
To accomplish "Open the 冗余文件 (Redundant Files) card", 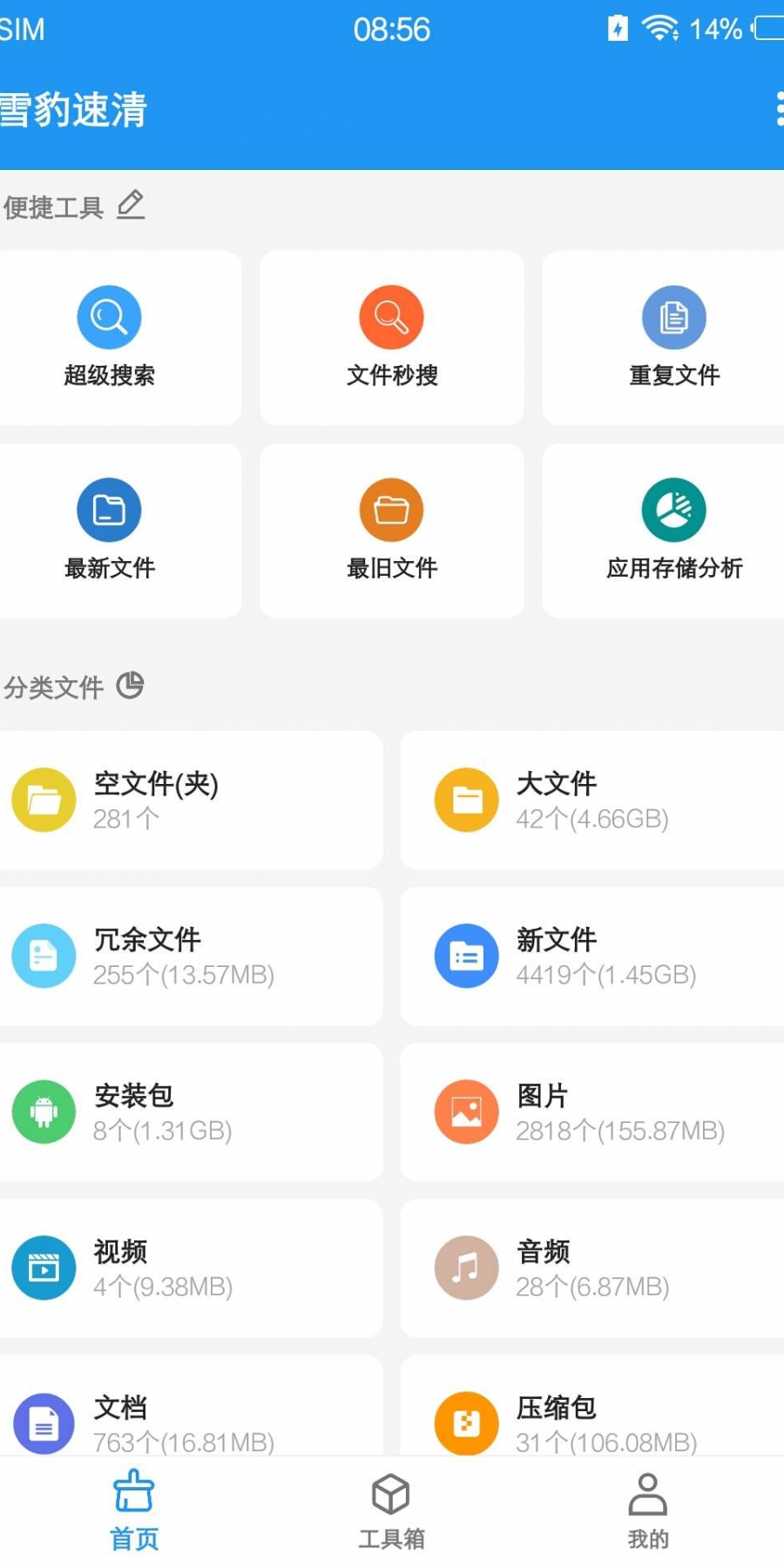I will pos(192,956).
